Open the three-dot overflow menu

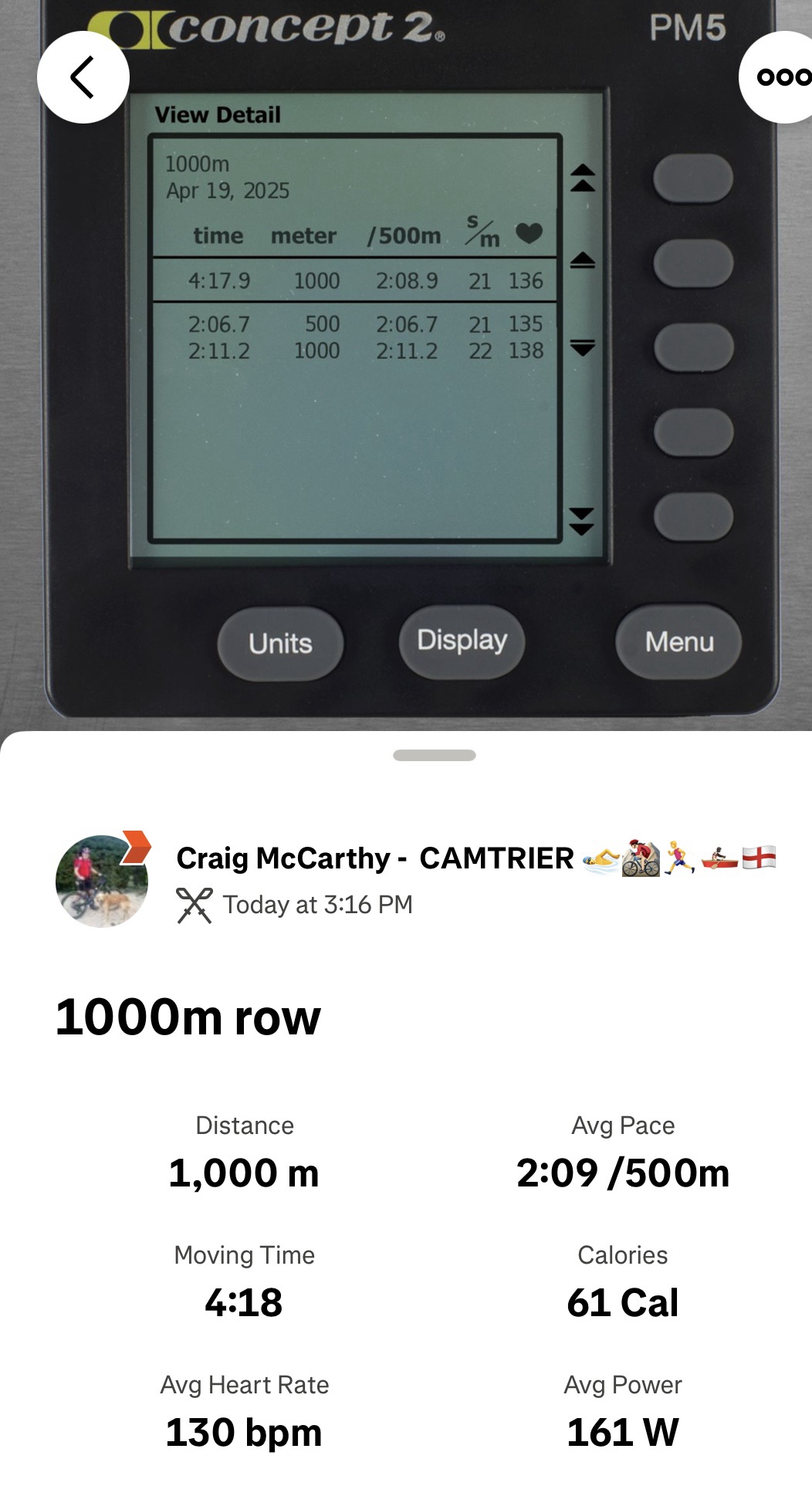coord(781,77)
